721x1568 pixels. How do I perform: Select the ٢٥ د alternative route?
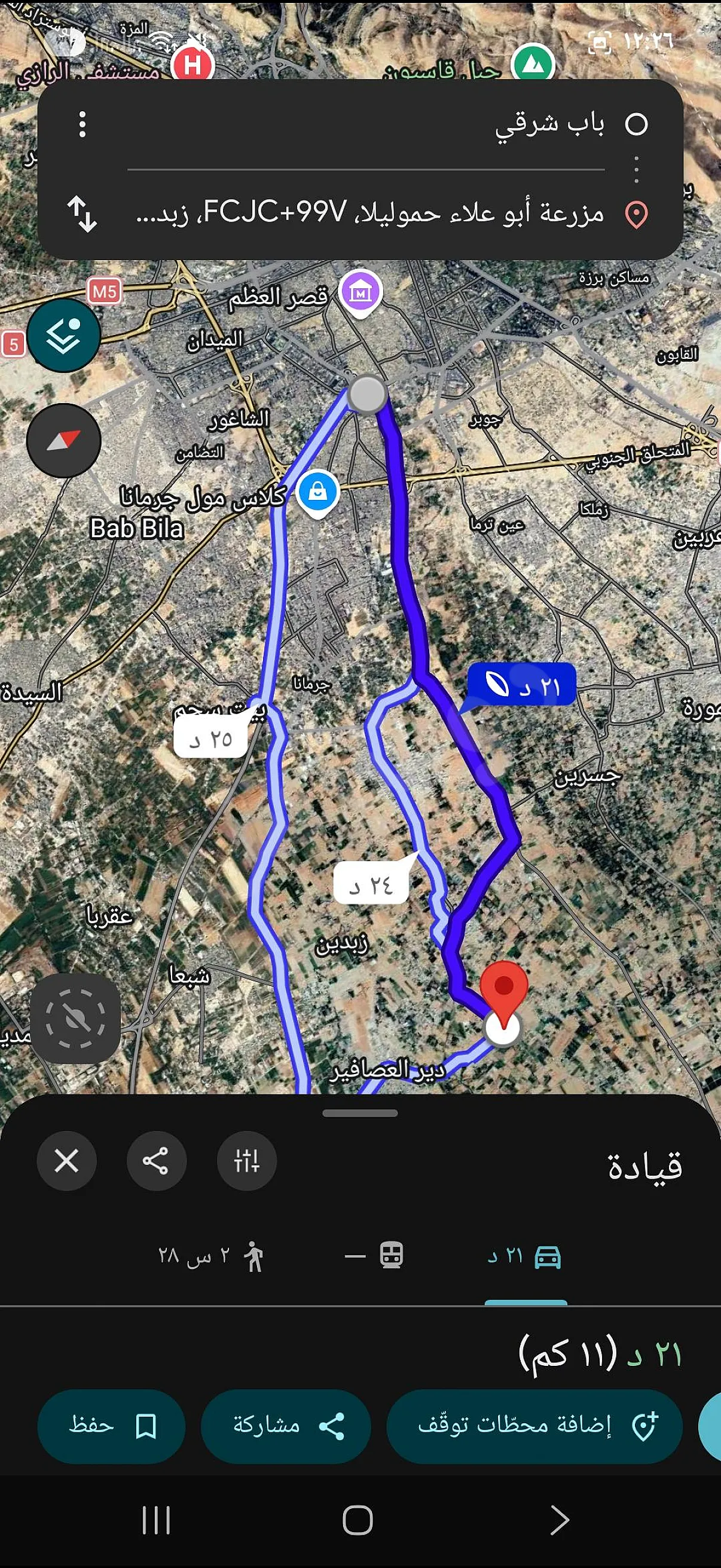(x=210, y=739)
